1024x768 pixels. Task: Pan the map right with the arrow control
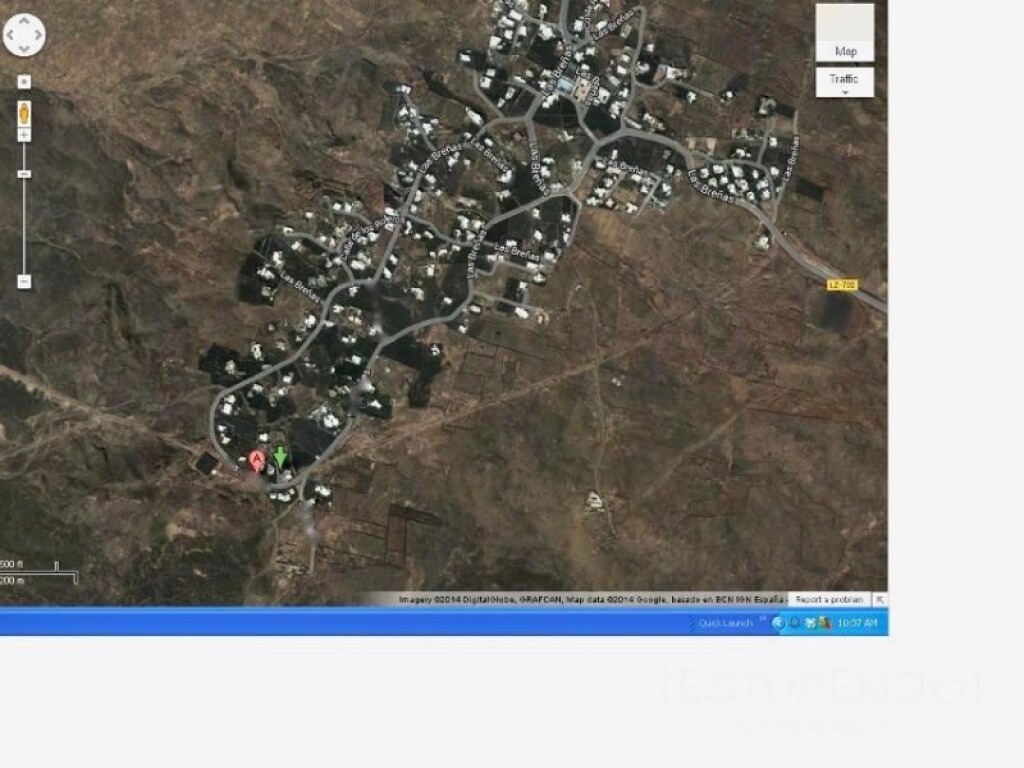pyautogui.click(x=39, y=35)
